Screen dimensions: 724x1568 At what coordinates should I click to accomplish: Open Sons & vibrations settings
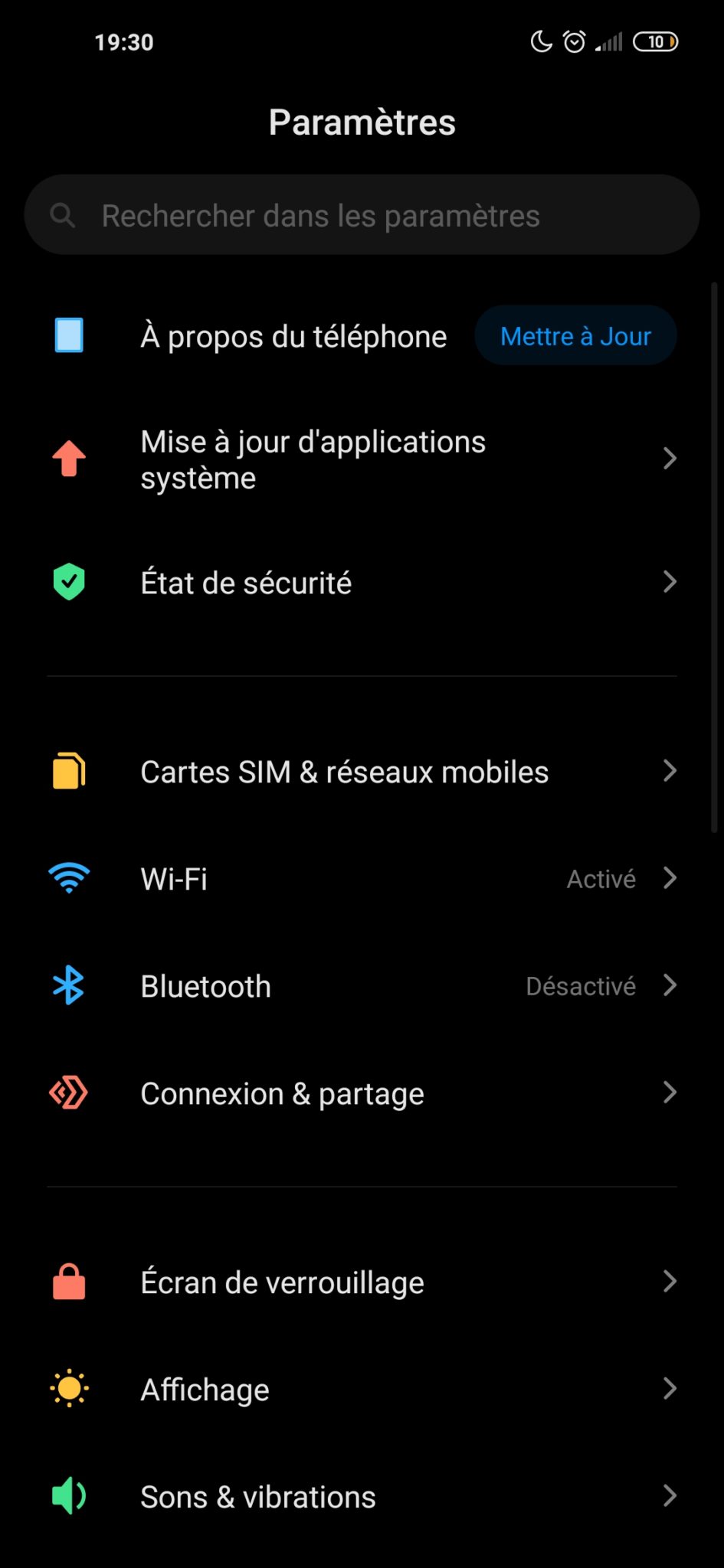[x=362, y=1497]
